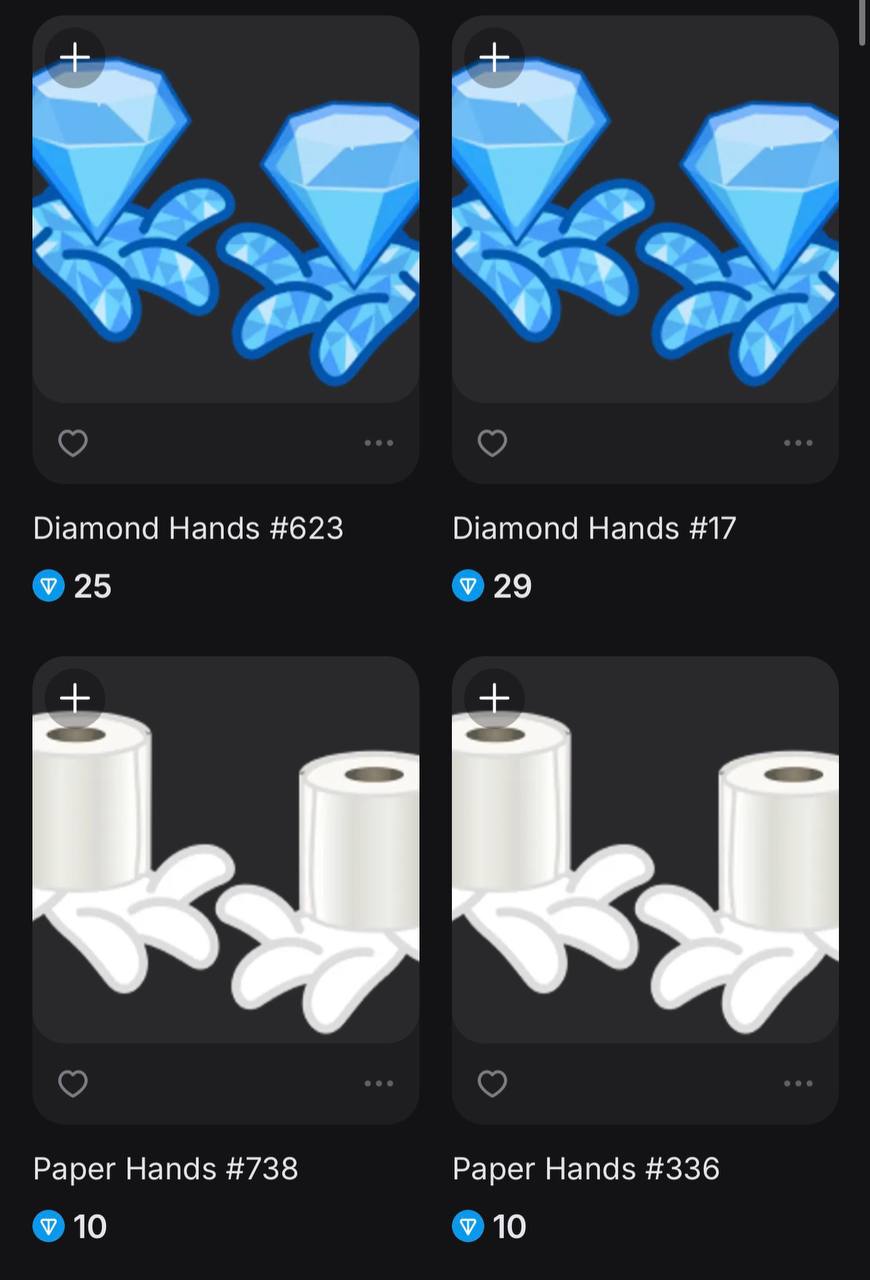Add Paper Hands #336 using plus icon
Screen dimensions: 870x1280
pyautogui.click(x=495, y=698)
